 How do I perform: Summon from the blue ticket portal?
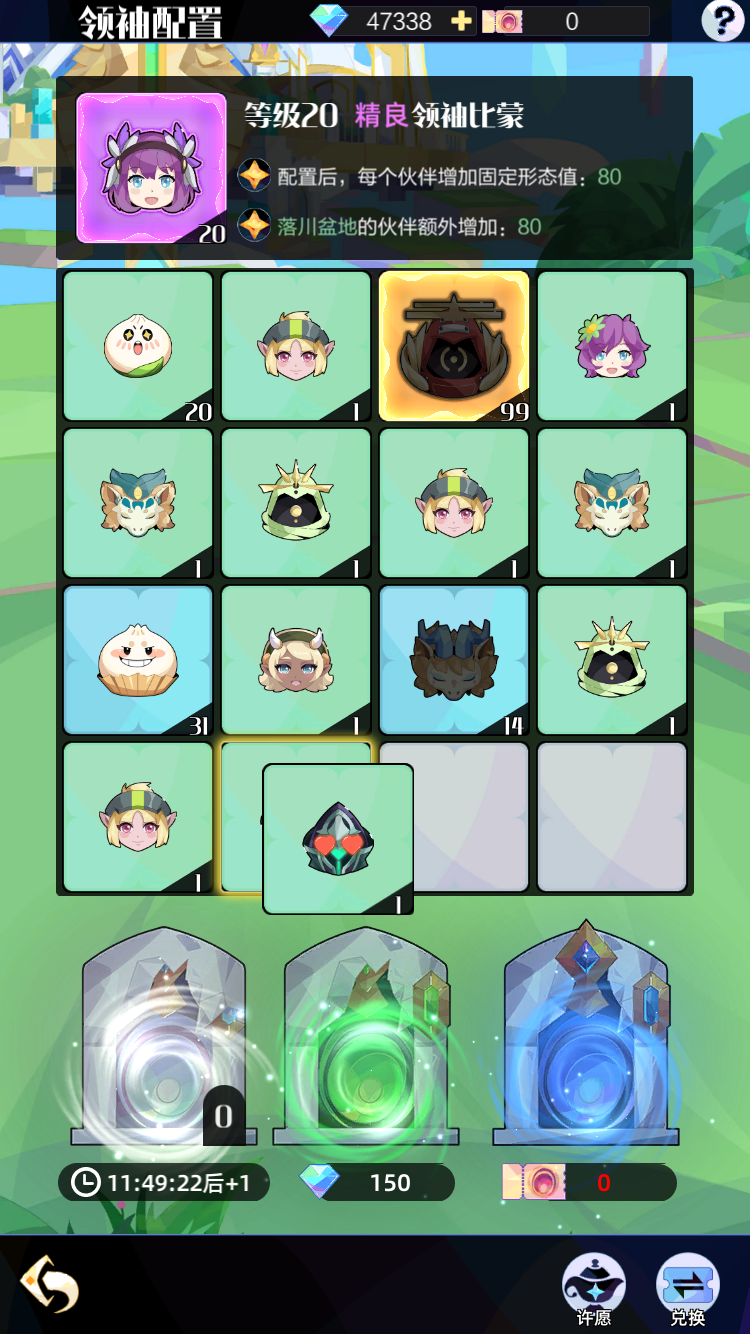[x=586, y=1033]
